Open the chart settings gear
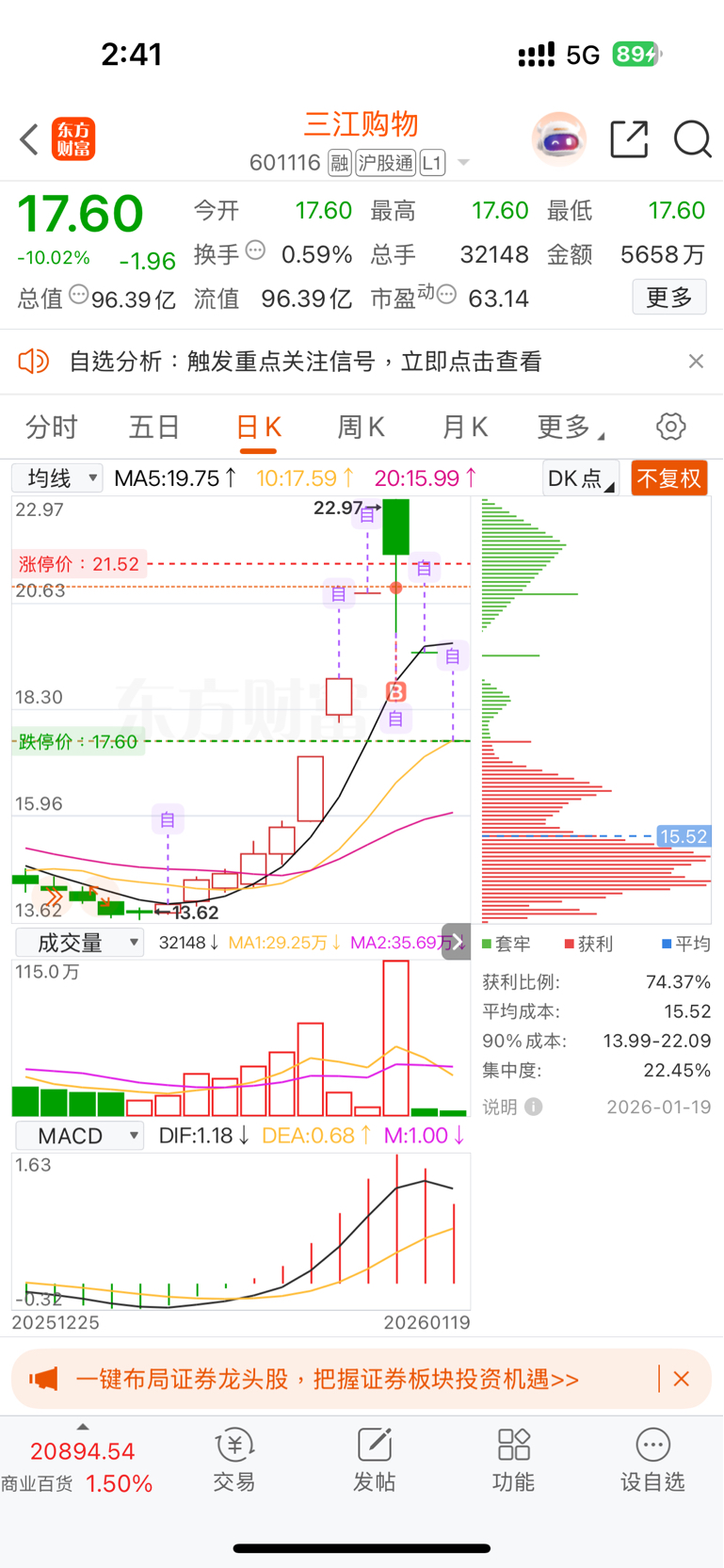 click(669, 426)
